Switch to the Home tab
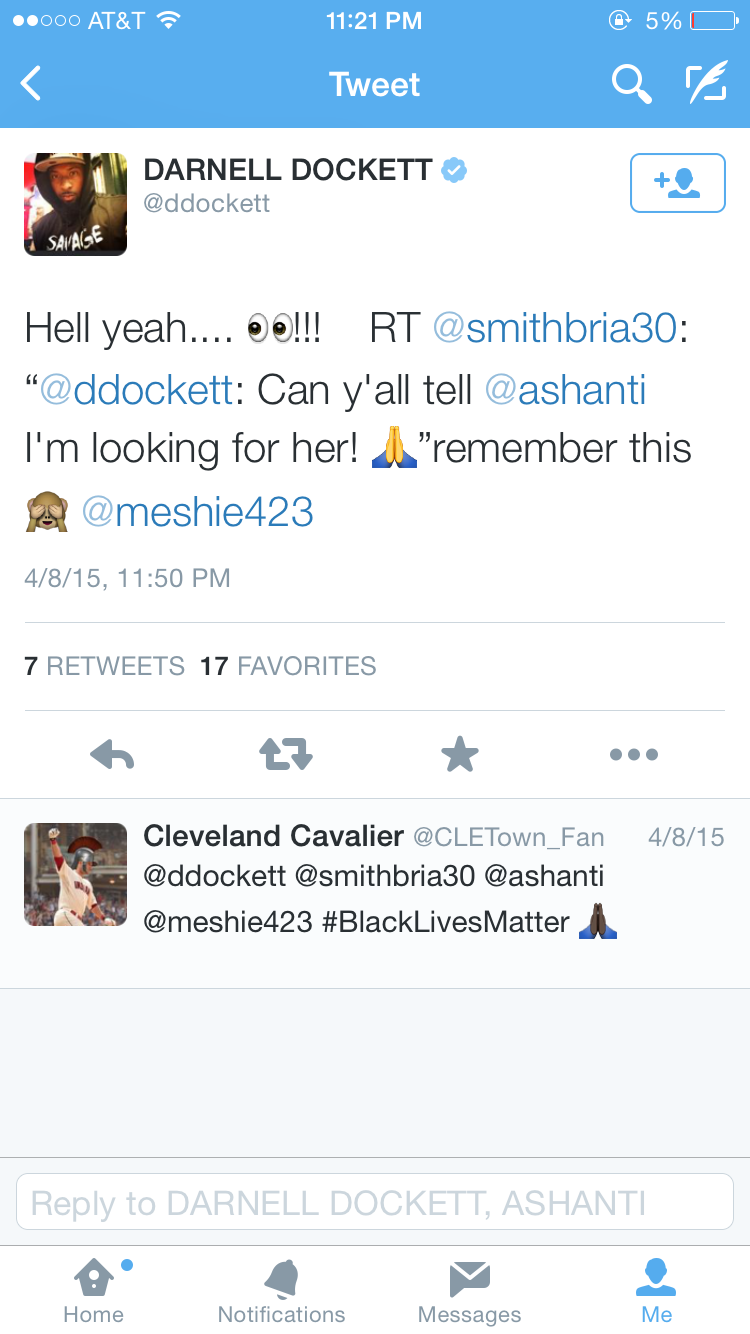This screenshot has height=1334, width=750. click(94, 1290)
